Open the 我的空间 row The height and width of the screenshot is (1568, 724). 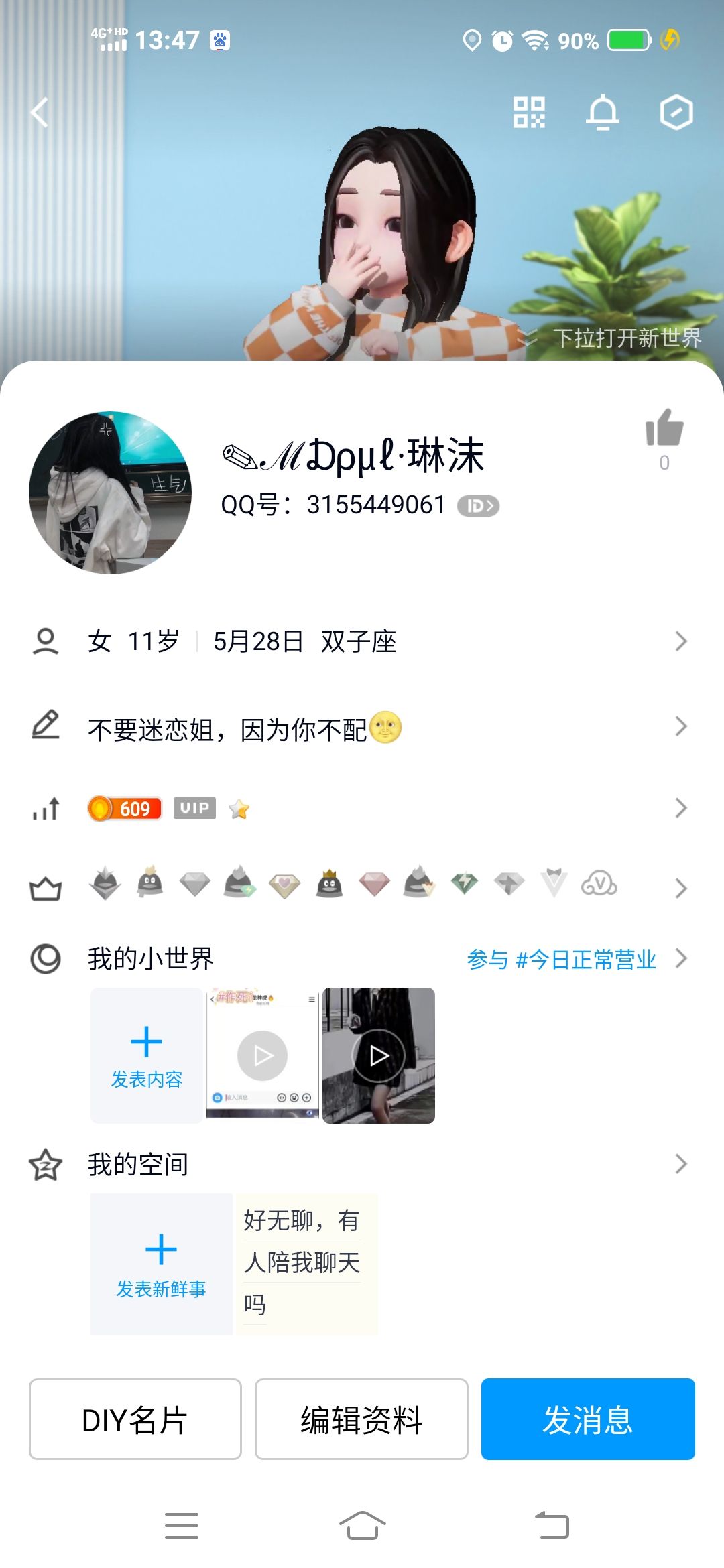click(x=362, y=1164)
